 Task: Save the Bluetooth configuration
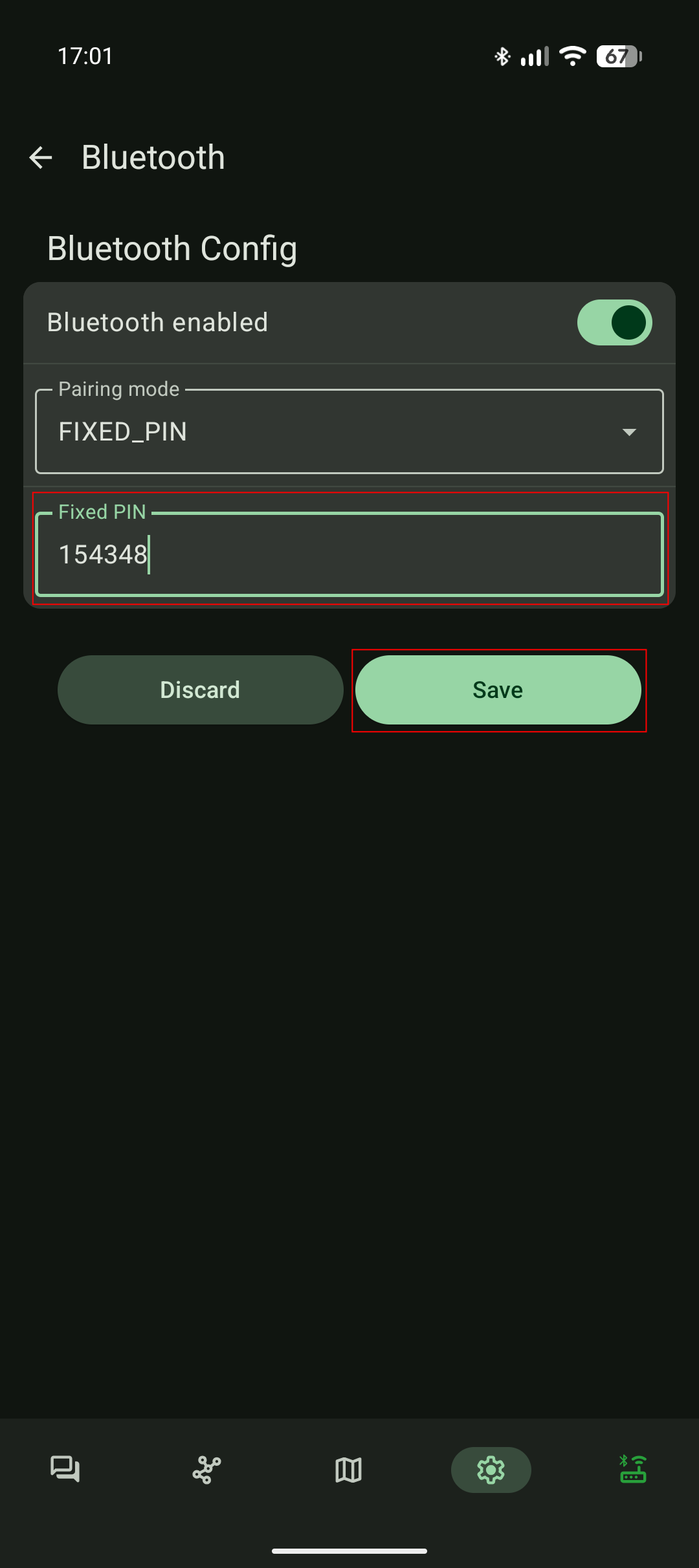[498, 690]
